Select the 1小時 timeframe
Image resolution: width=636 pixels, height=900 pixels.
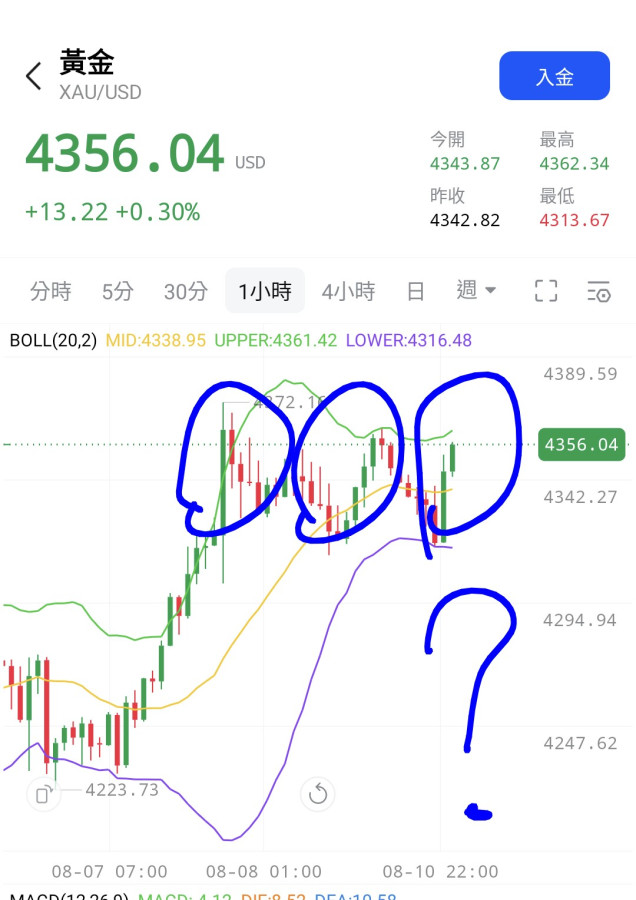[x=265, y=290]
